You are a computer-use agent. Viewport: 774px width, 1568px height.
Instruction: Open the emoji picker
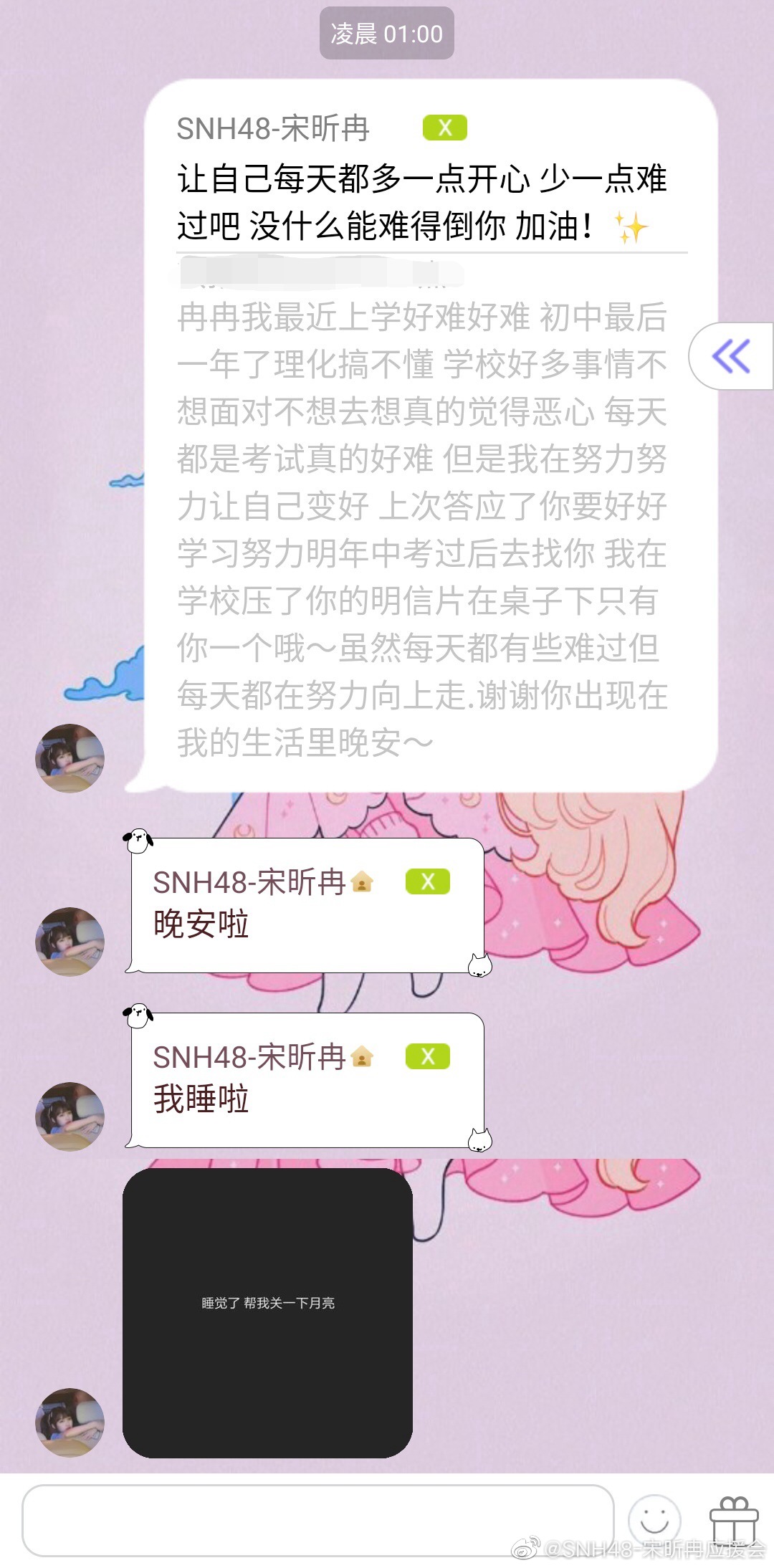654,1520
